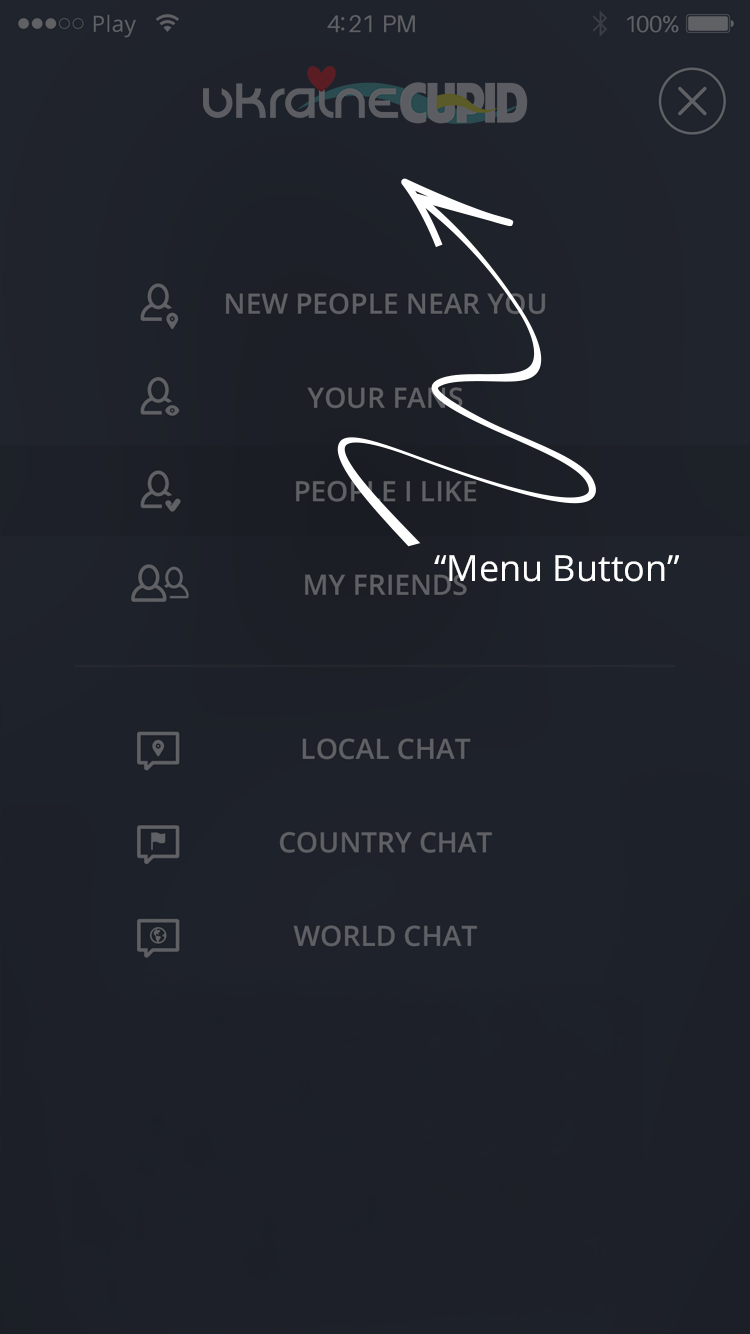Open My Friends from the menu
The height and width of the screenshot is (1334, 750).
click(x=386, y=584)
